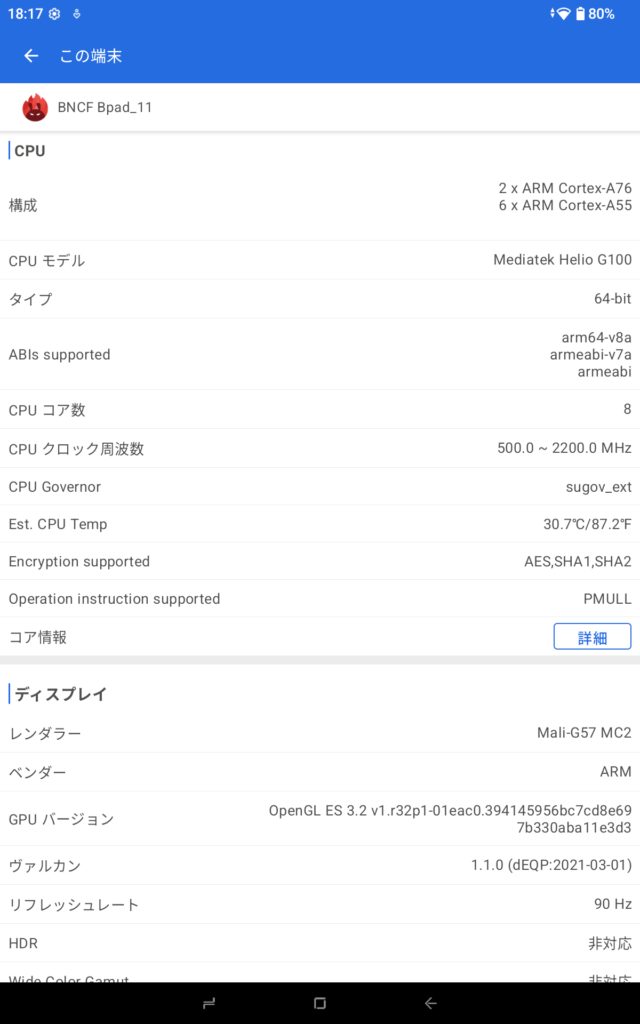Go back from この端末 screen
The height and width of the screenshot is (1024, 640).
31,56
